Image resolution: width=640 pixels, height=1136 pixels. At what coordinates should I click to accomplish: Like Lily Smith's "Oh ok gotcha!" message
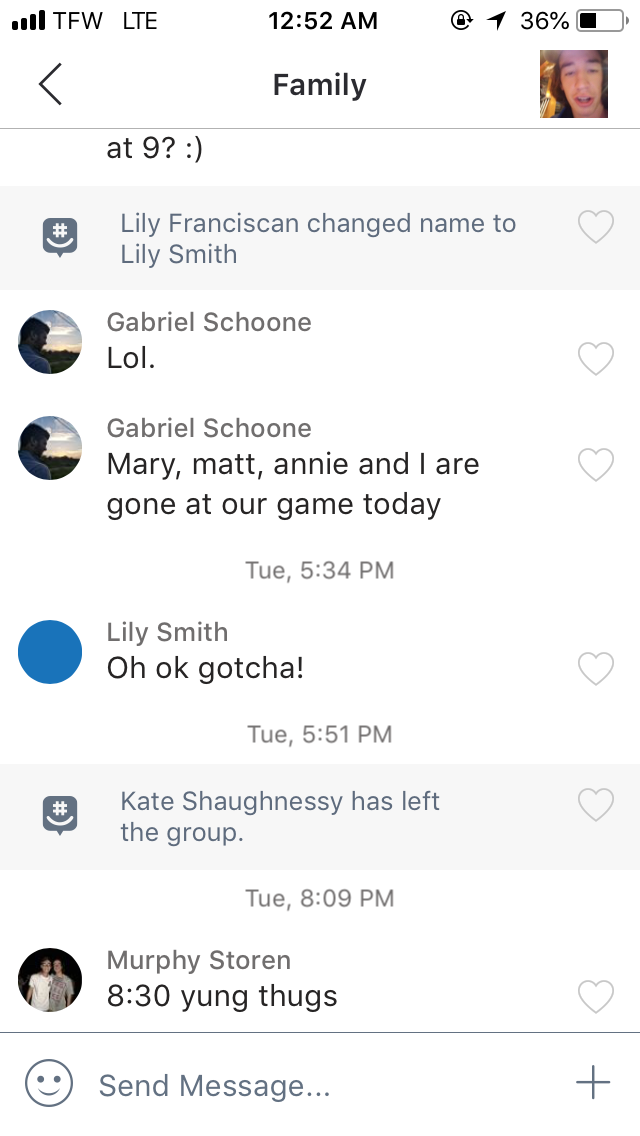[596, 668]
